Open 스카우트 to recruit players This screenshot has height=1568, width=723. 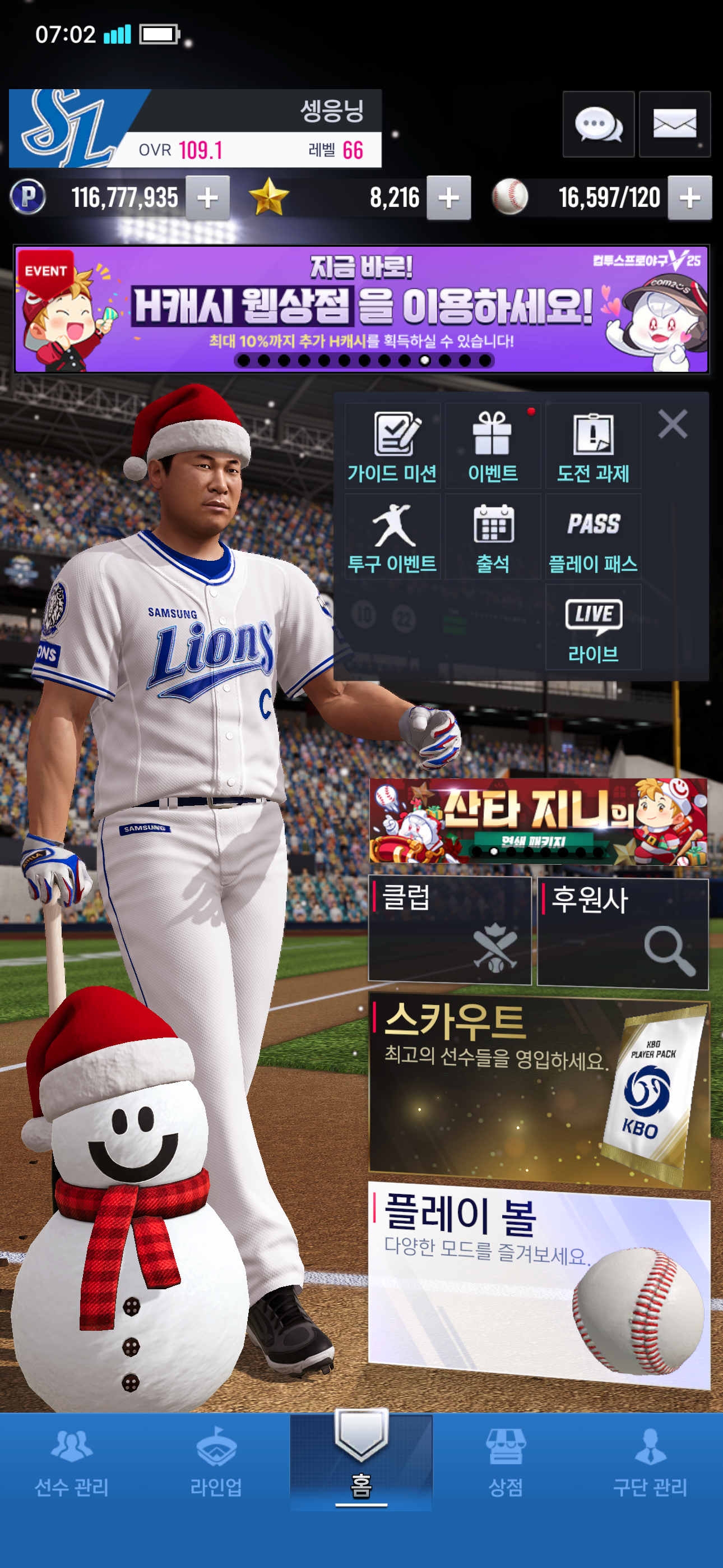click(x=538, y=1093)
